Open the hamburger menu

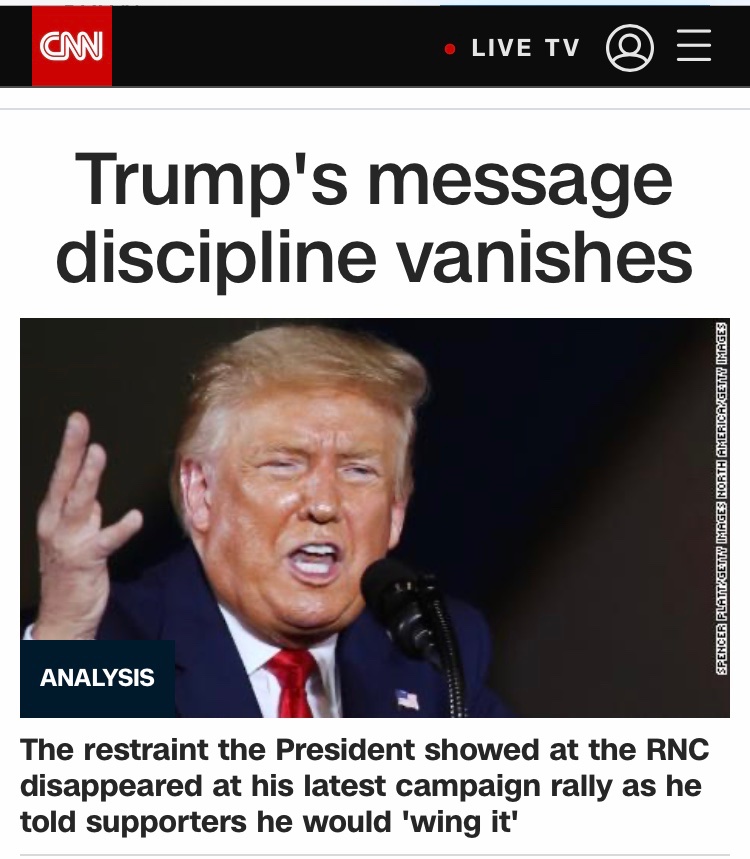tap(694, 47)
